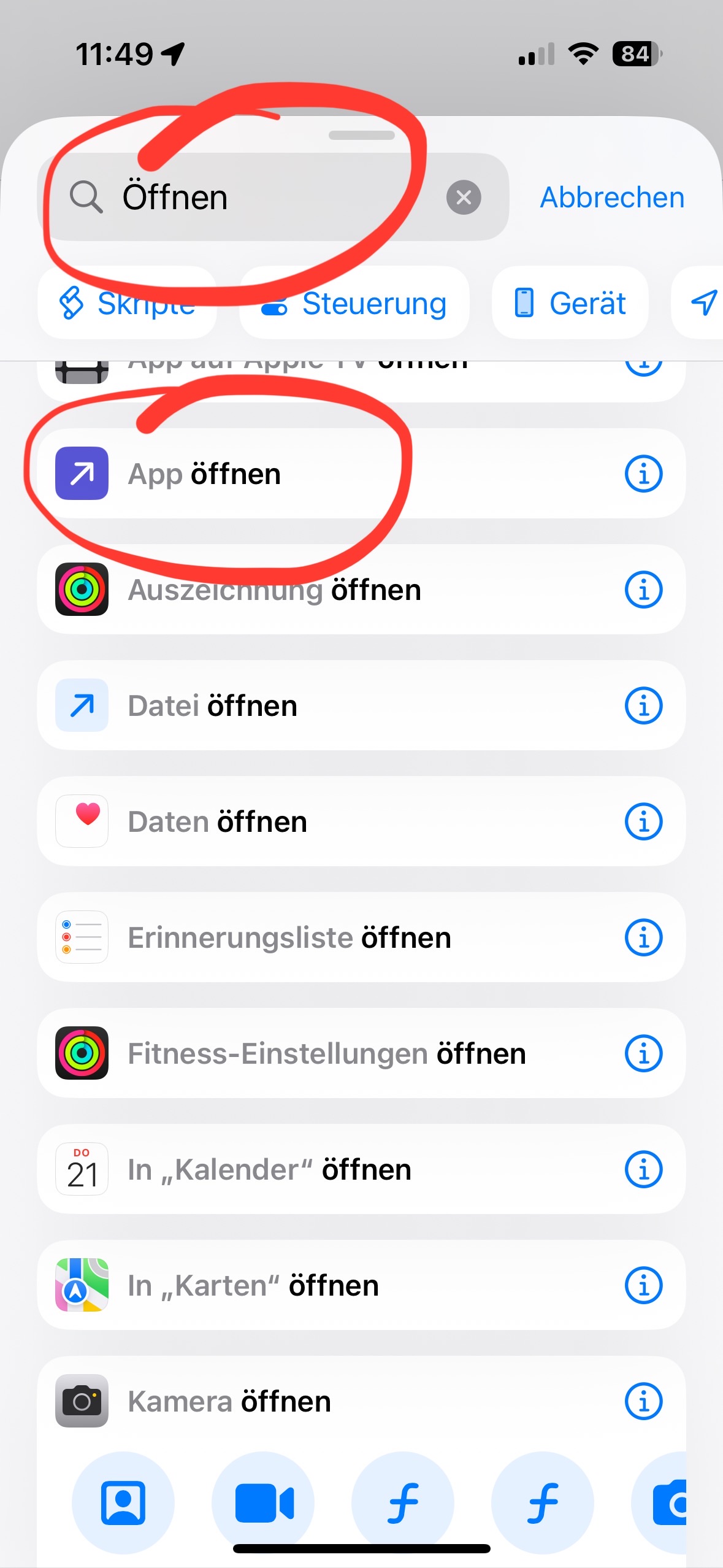
Task: Show info for App öffnen
Action: (x=643, y=474)
